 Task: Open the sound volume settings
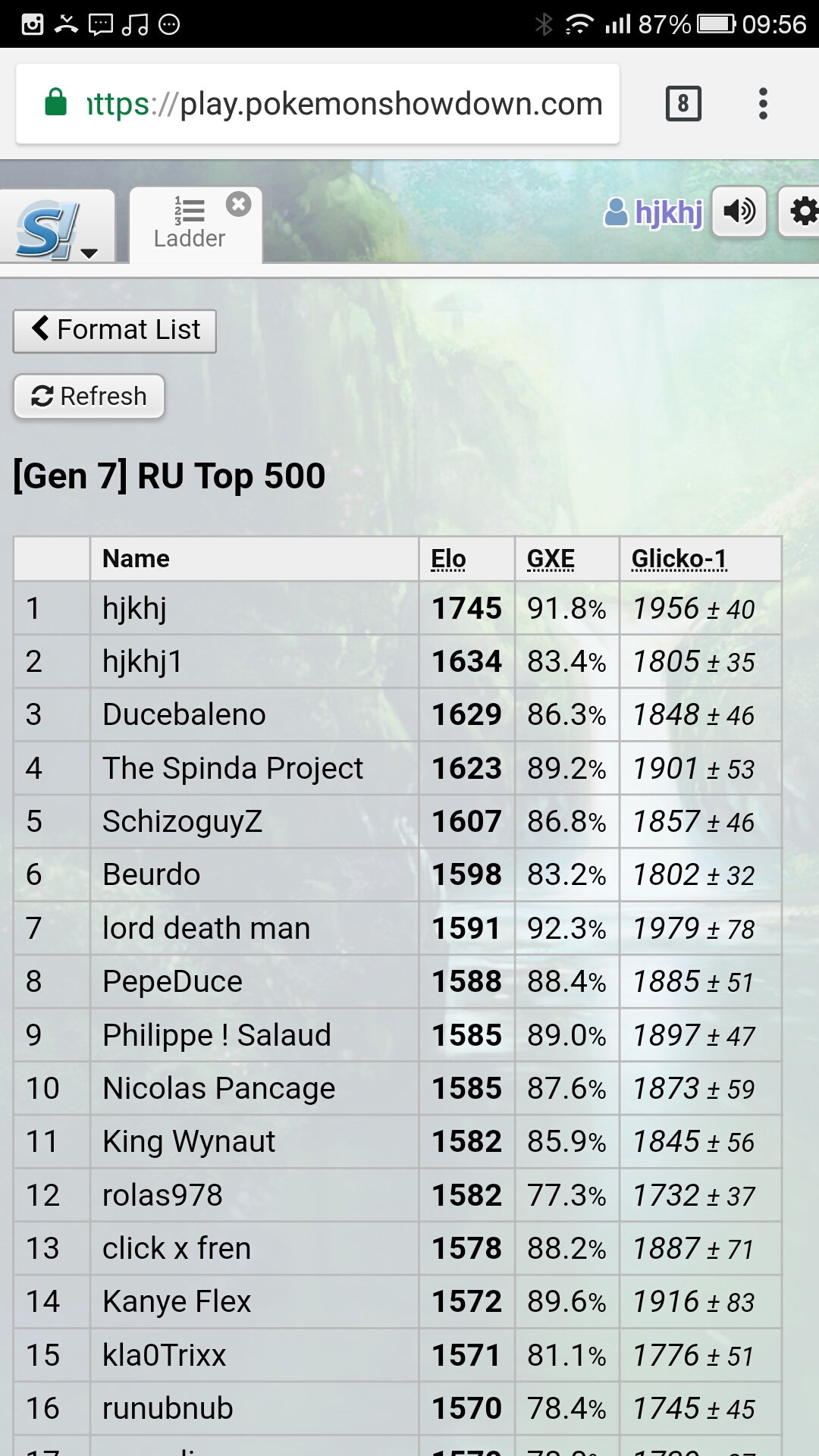(739, 212)
